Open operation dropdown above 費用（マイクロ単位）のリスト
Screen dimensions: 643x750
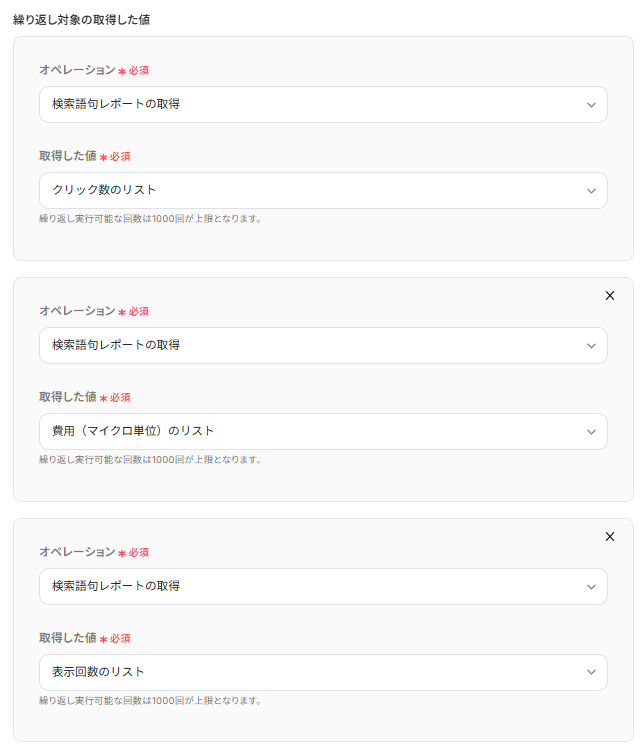(323, 345)
